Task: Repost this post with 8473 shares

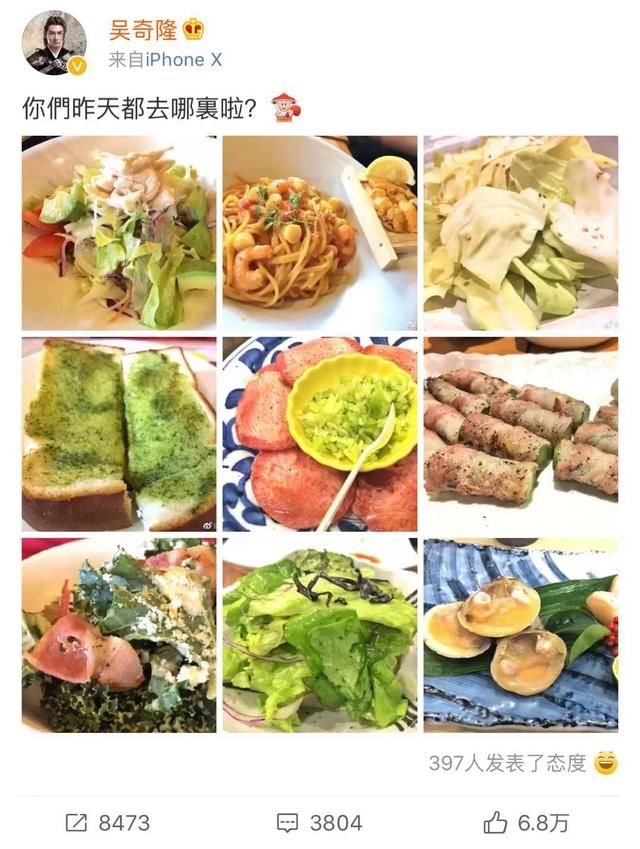Action: pos(107,822)
